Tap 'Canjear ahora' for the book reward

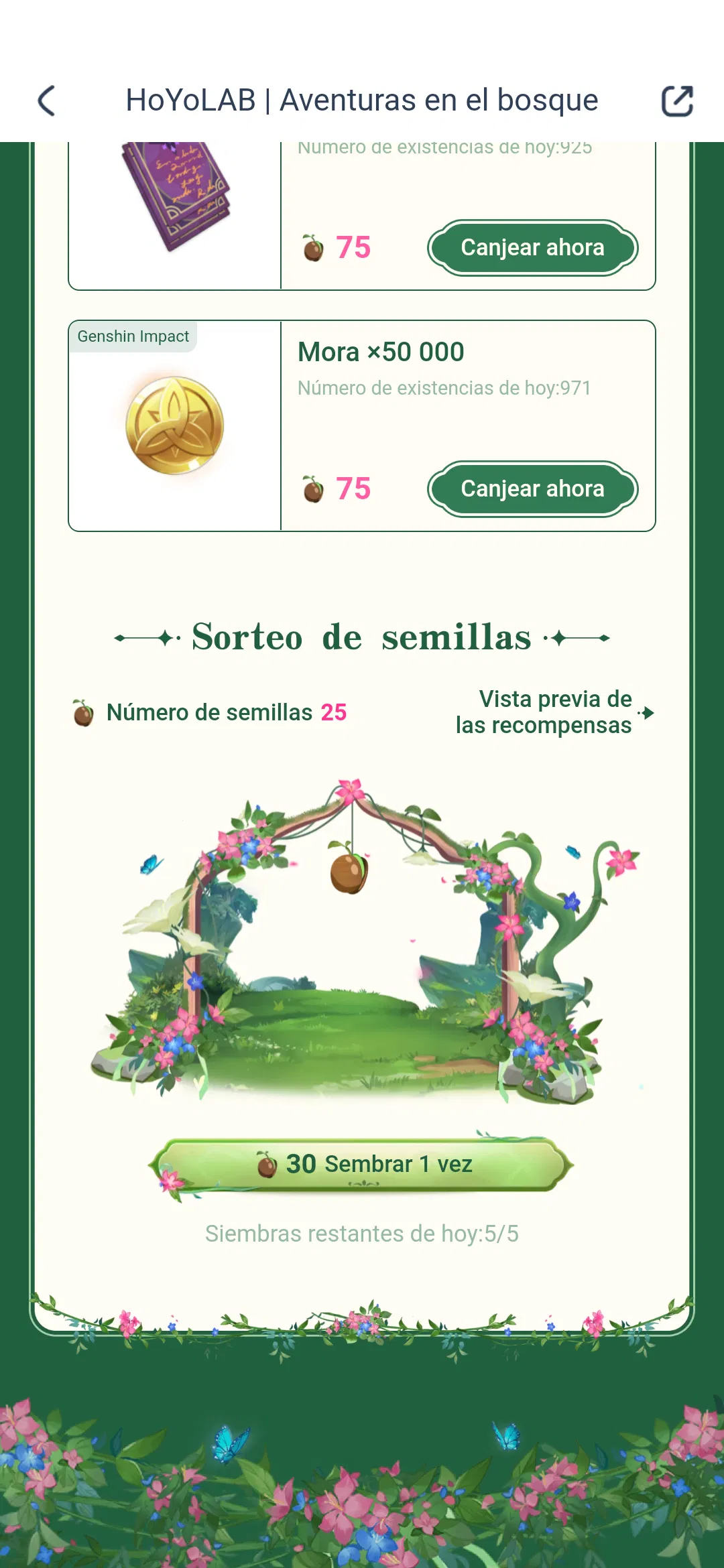pyautogui.click(x=532, y=248)
